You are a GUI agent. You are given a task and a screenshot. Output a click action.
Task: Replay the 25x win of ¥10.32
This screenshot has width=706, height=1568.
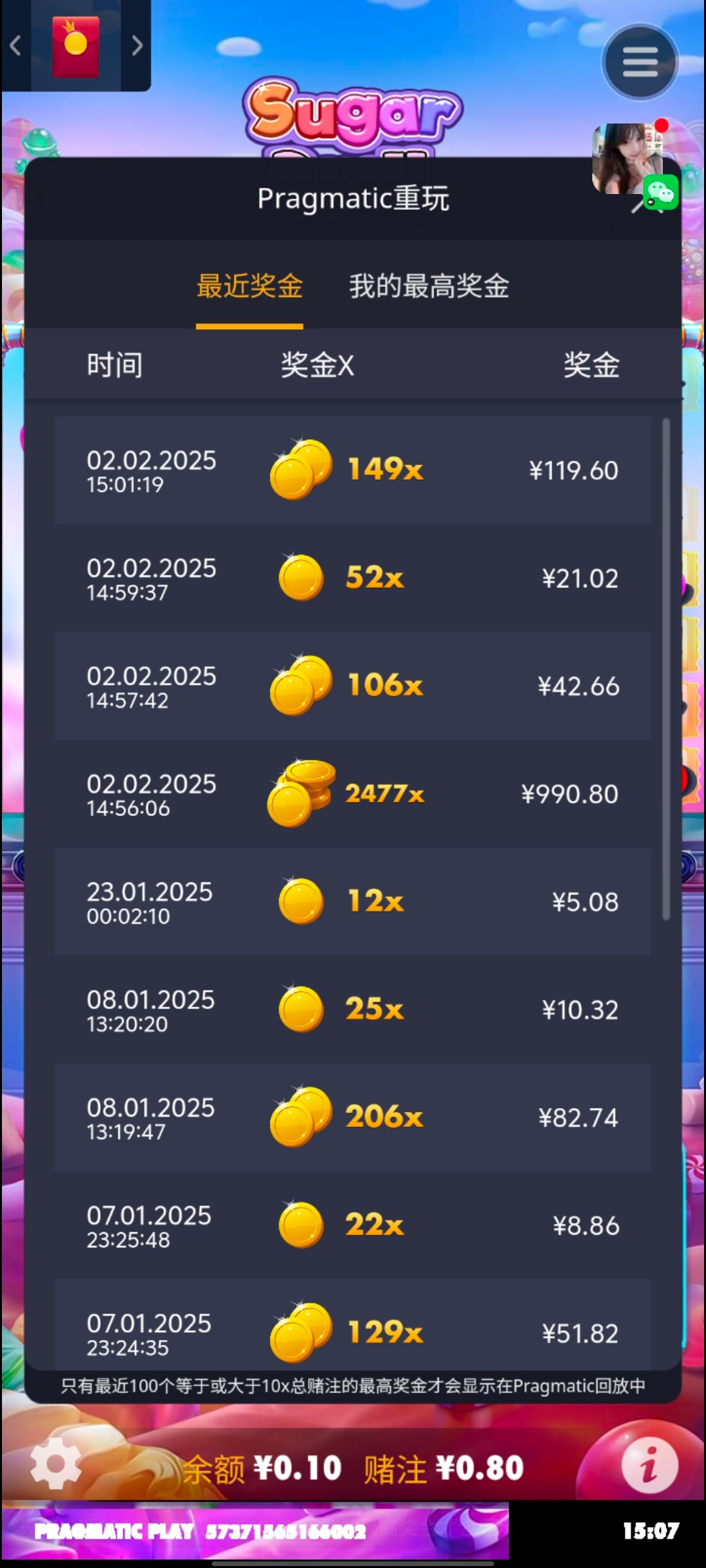coord(353,1009)
